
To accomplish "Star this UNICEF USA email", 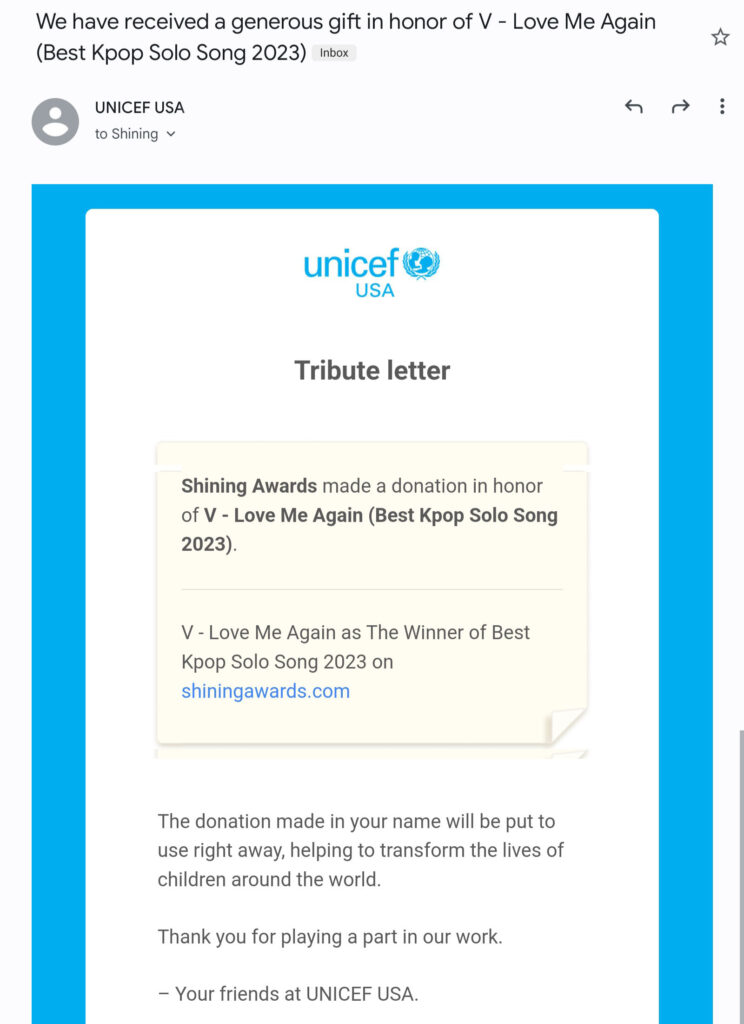I will pyautogui.click(x=720, y=37).
